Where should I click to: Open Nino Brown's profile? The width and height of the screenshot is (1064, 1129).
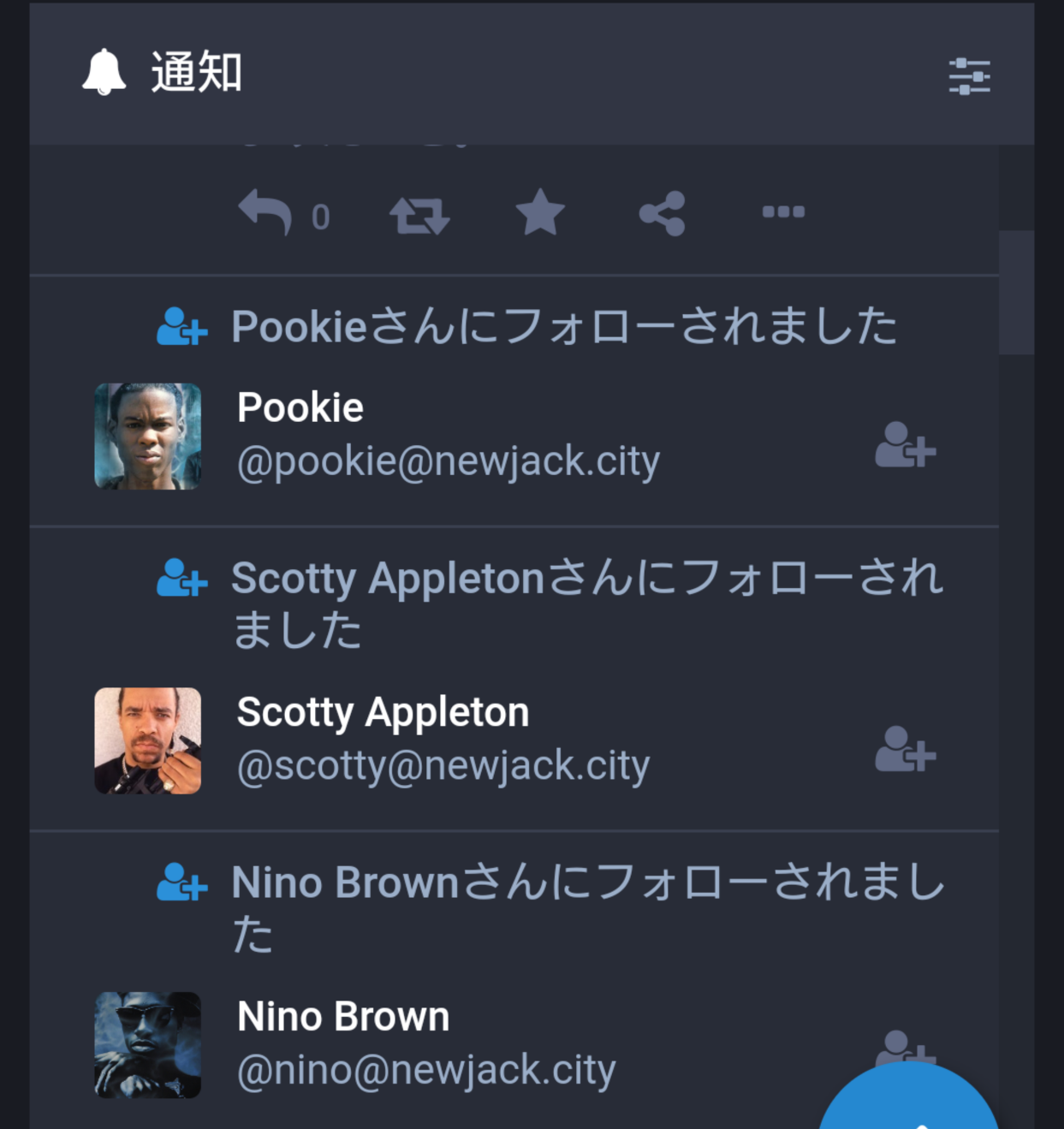tap(147, 1045)
